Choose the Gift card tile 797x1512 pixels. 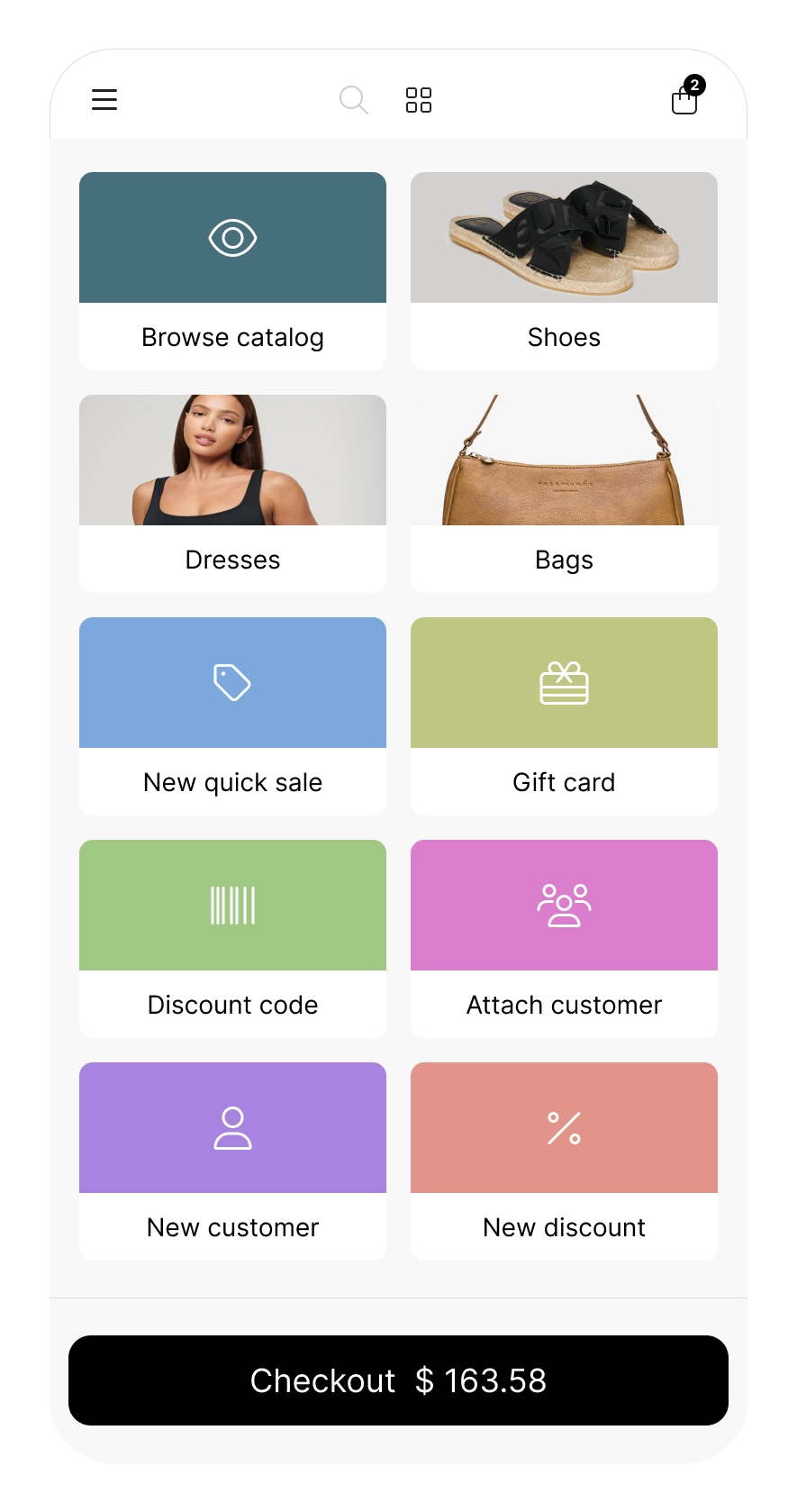tap(564, 715)
